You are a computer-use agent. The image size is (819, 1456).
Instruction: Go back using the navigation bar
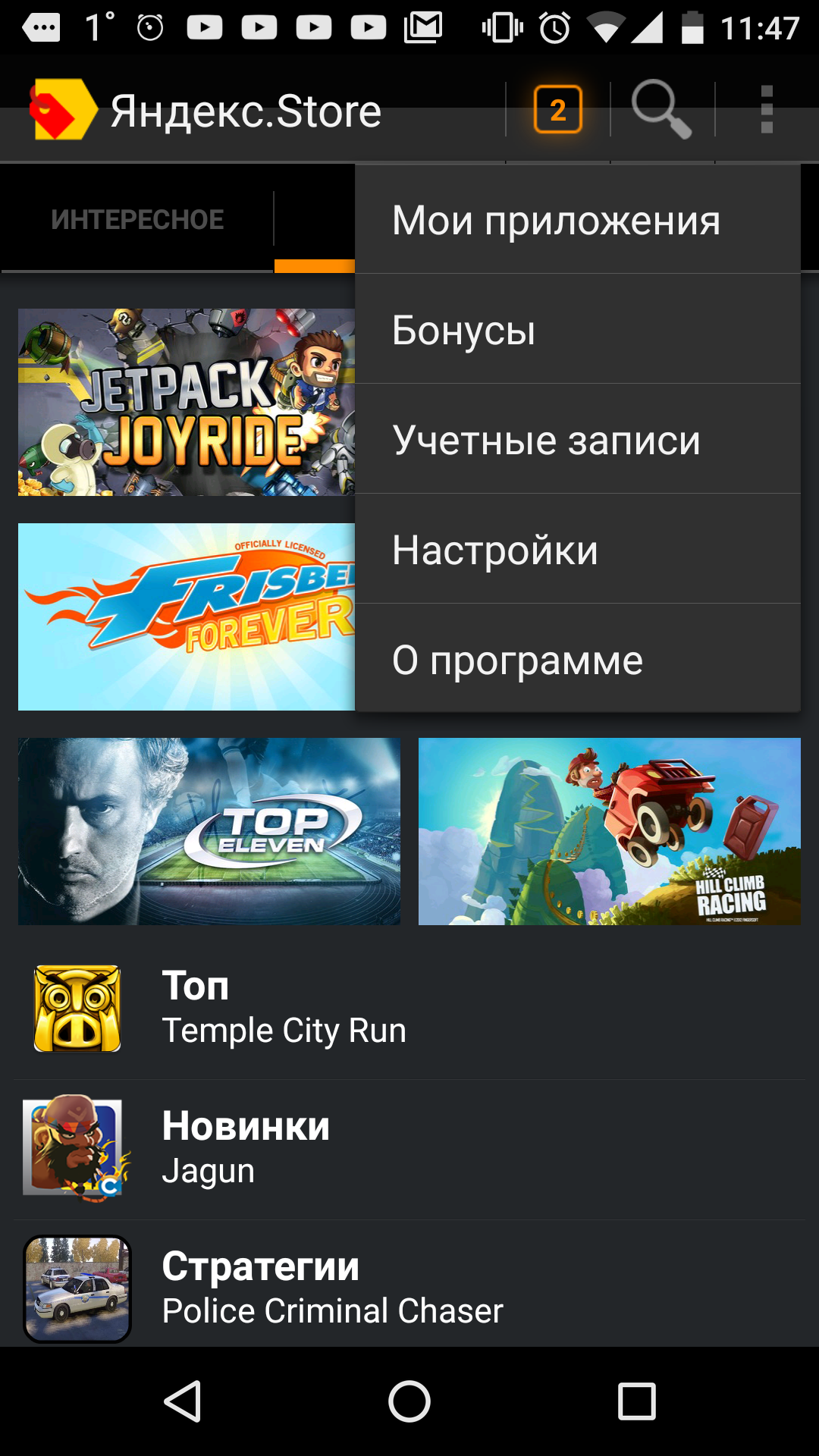182,1401
